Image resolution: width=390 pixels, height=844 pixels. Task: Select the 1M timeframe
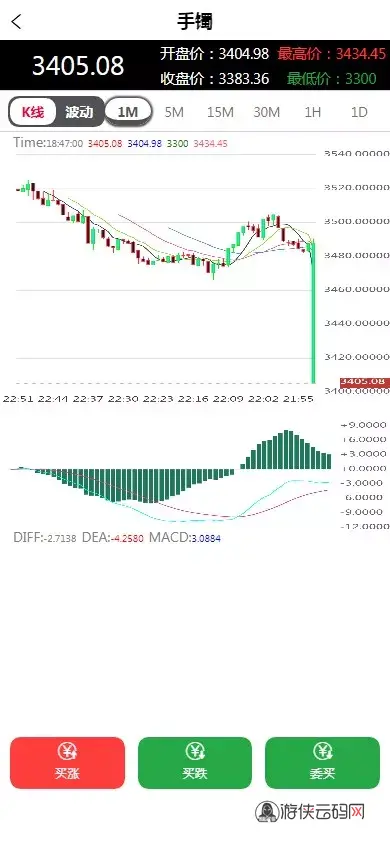point(128,112)
